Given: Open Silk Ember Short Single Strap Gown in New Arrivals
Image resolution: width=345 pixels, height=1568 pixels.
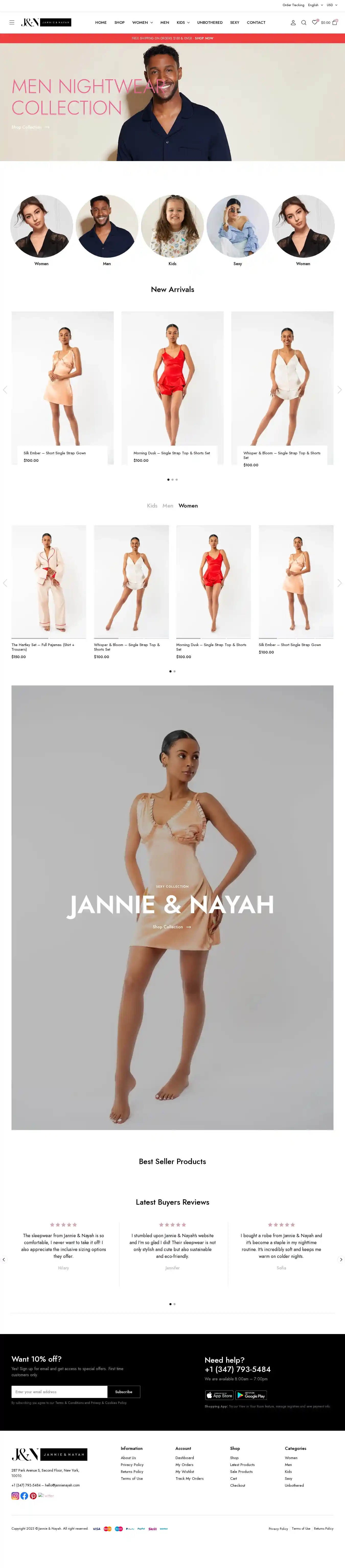Looking at the screenshot, I should [x=55, y=453].
